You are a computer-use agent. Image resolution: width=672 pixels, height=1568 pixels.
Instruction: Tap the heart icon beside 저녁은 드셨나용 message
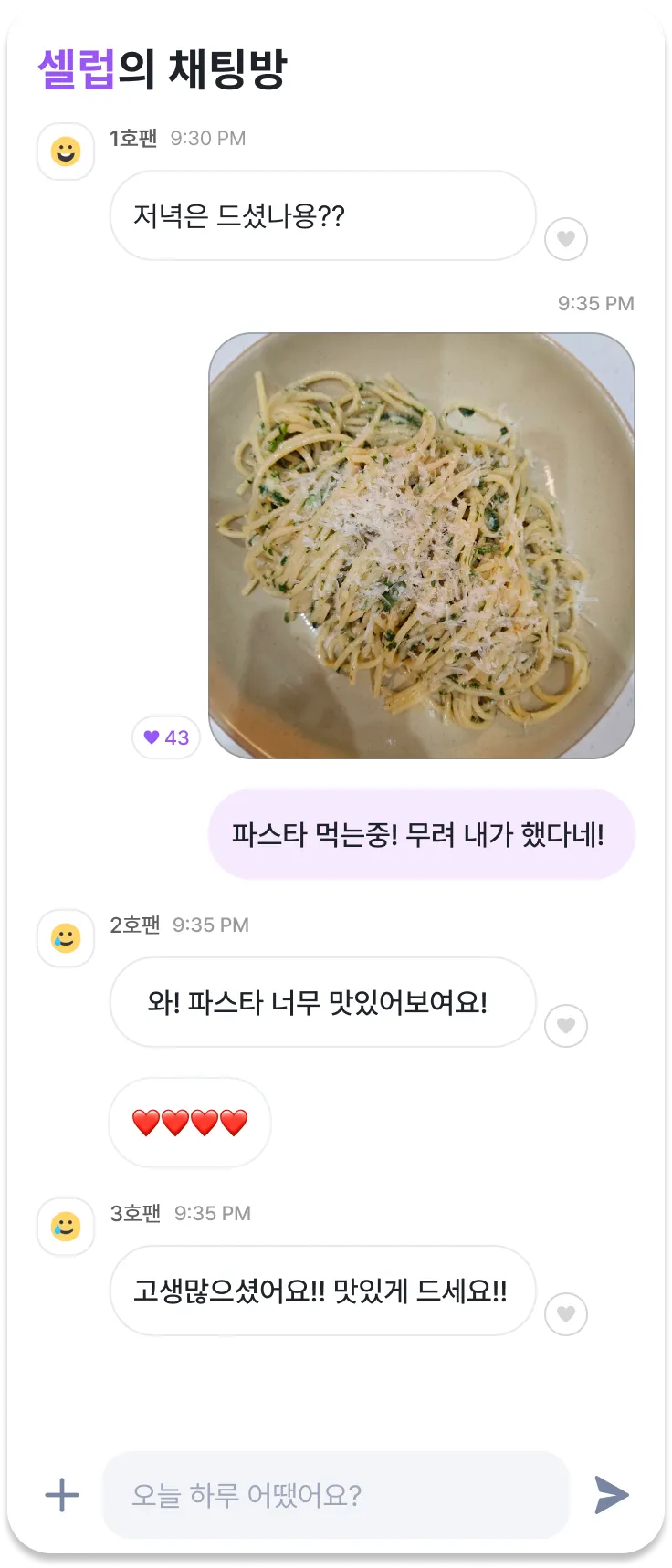point(566,239)
